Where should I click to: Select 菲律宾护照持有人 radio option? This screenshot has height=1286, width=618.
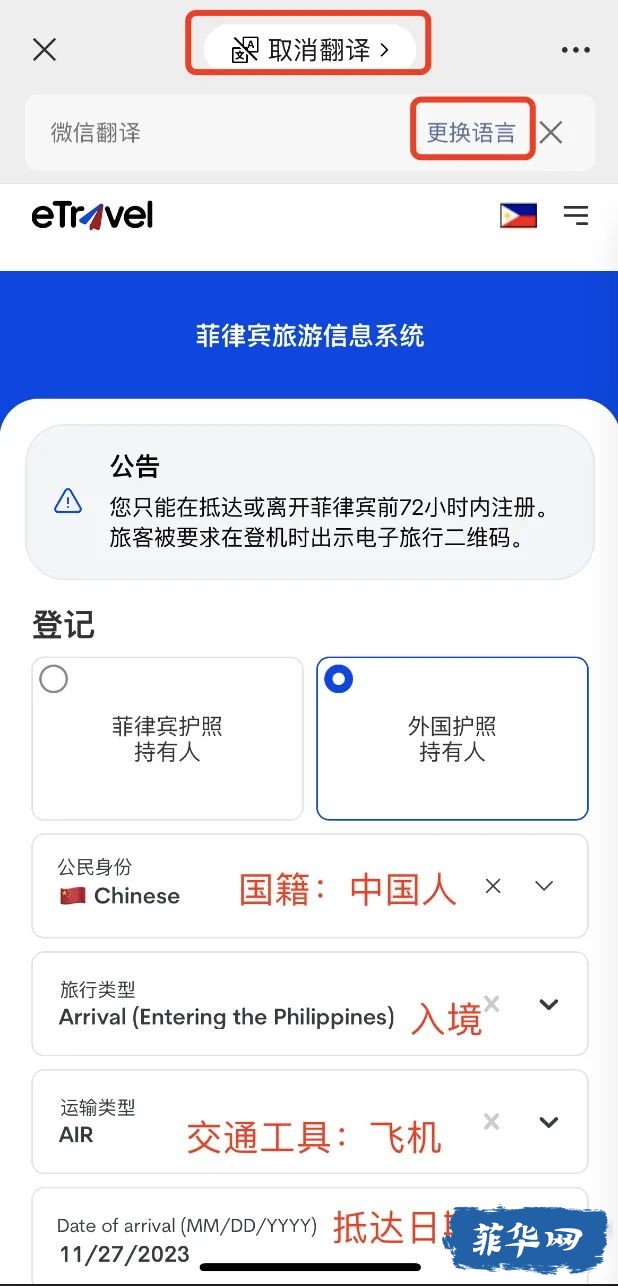click(x=167, y=738)
